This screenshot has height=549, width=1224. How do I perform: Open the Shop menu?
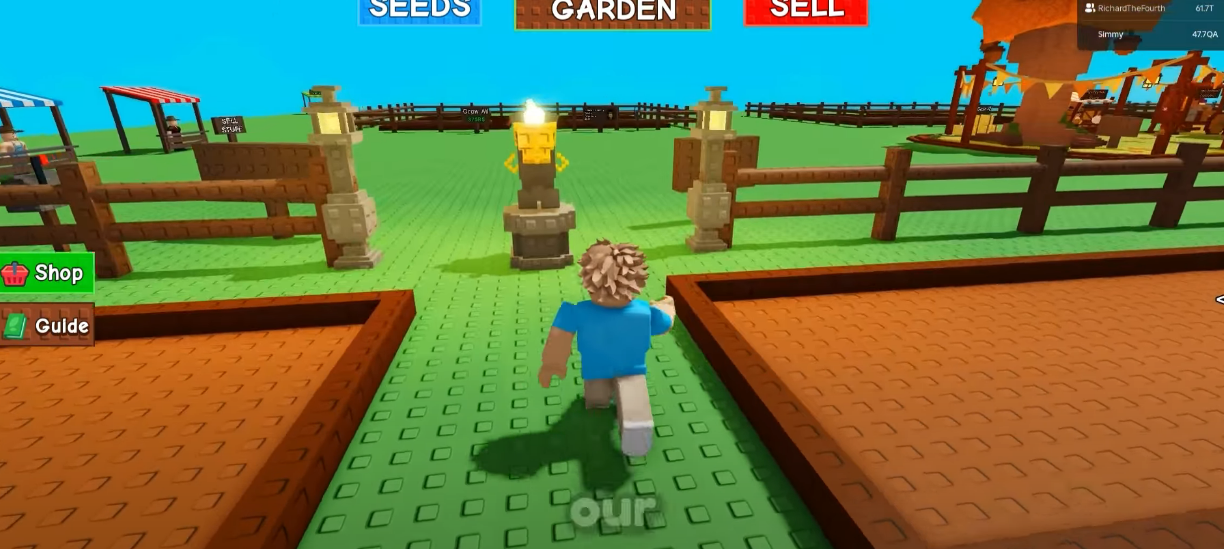click(x=47, y=273)
